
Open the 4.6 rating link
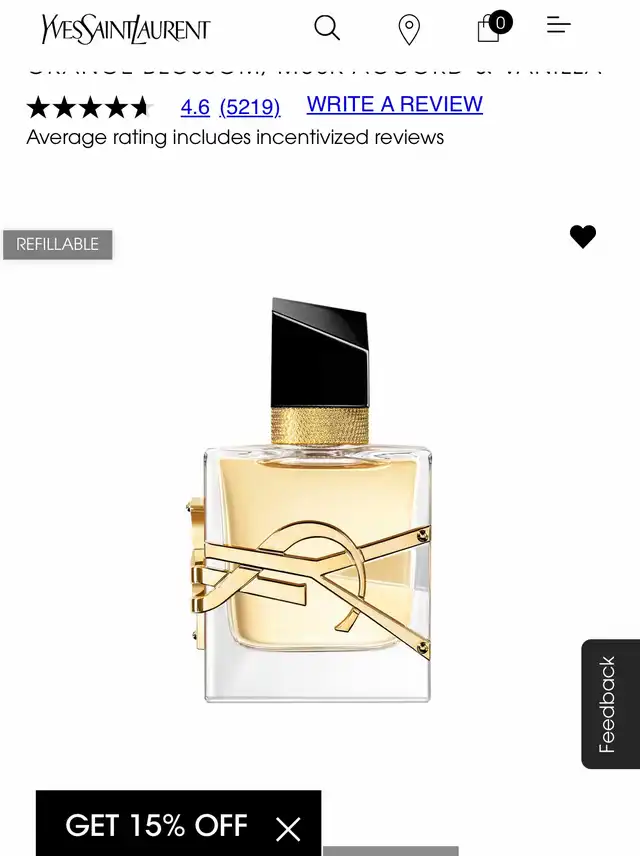pos(195,107)
